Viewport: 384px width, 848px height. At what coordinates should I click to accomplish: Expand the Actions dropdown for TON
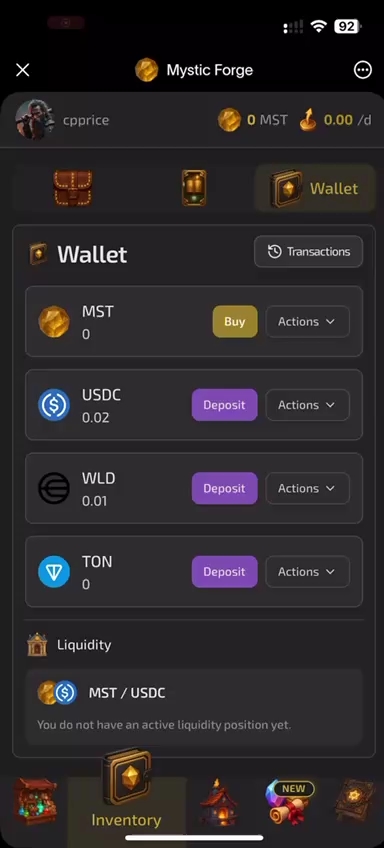point(307,571)
